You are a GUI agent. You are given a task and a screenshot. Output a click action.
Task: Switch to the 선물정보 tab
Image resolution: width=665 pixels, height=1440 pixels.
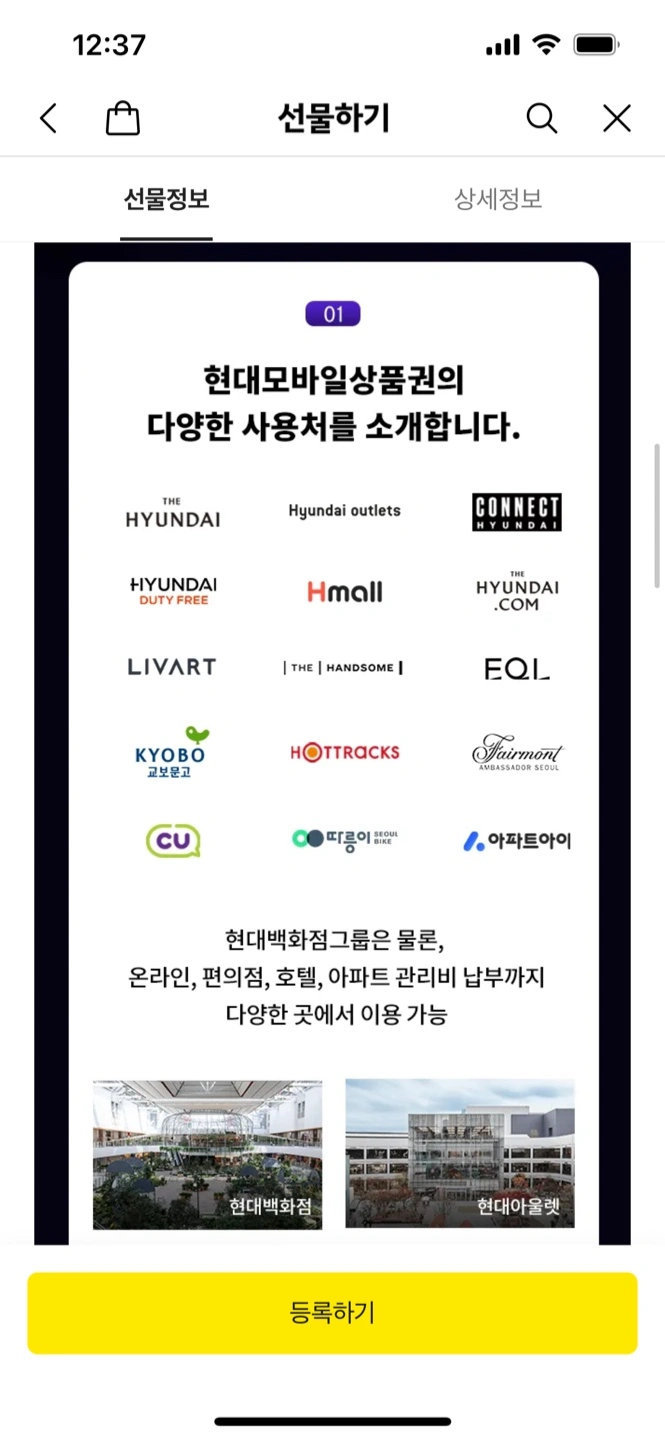166,199
